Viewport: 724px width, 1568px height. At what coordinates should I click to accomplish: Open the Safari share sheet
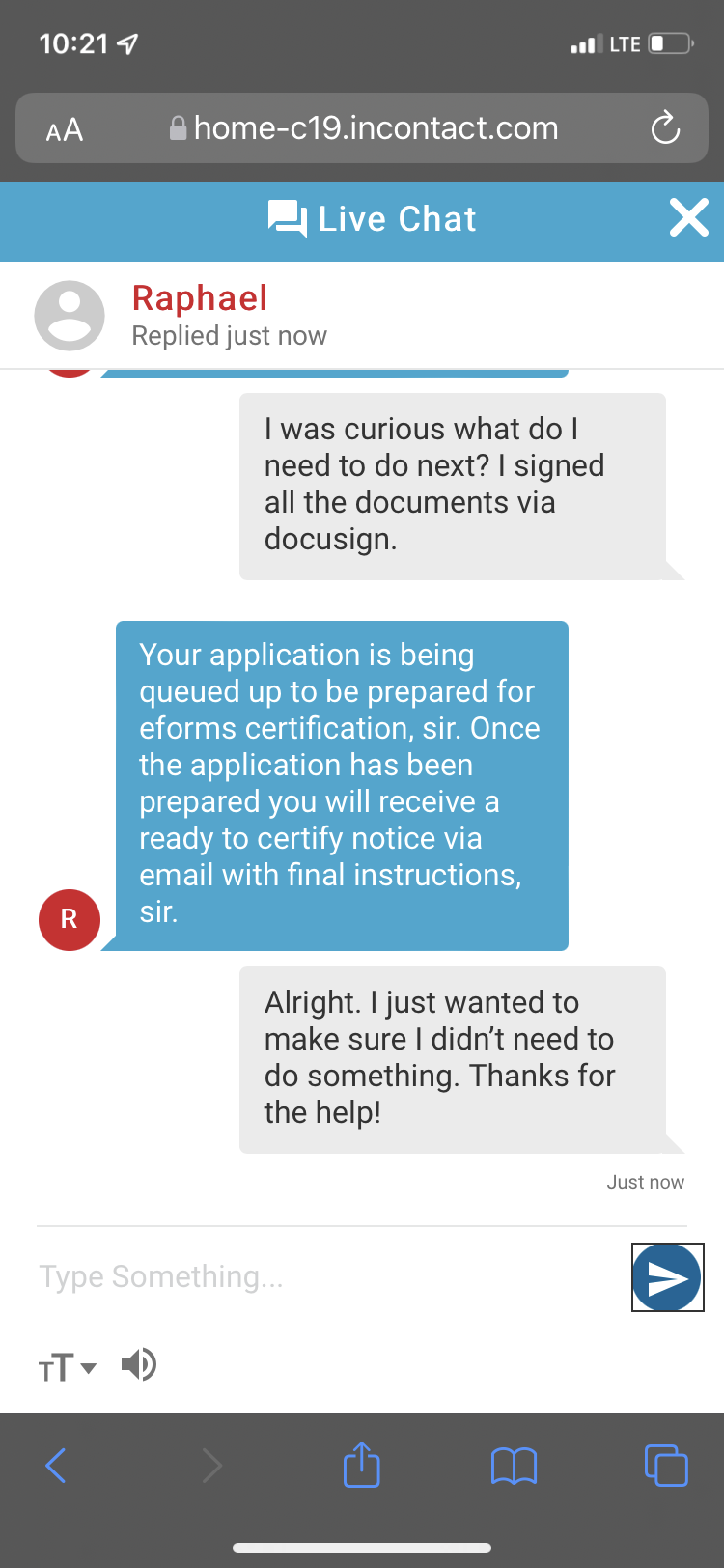click(362, 1464)
